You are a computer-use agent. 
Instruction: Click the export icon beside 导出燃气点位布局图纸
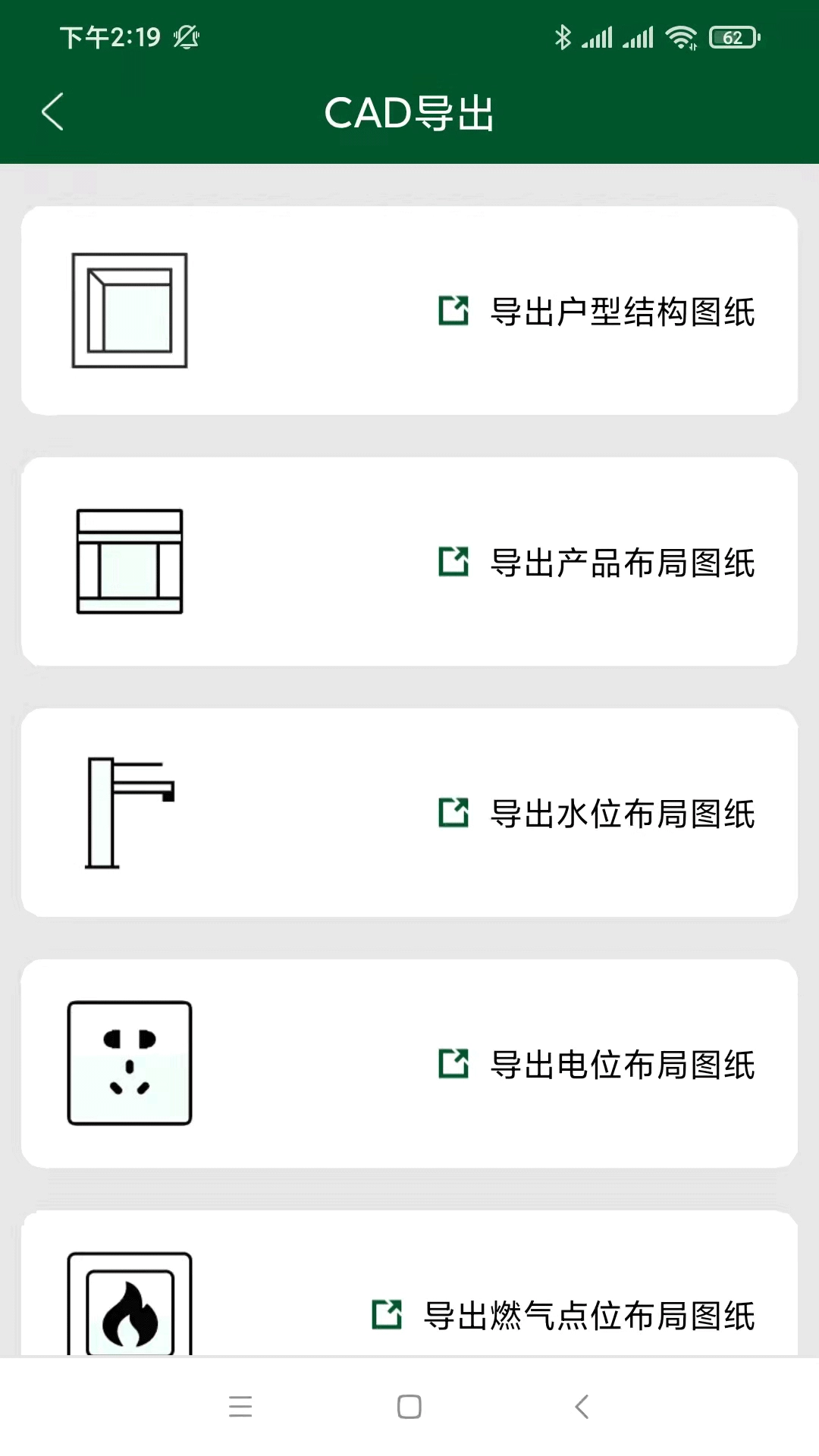pyautogui.click(x=387, y=1313)
